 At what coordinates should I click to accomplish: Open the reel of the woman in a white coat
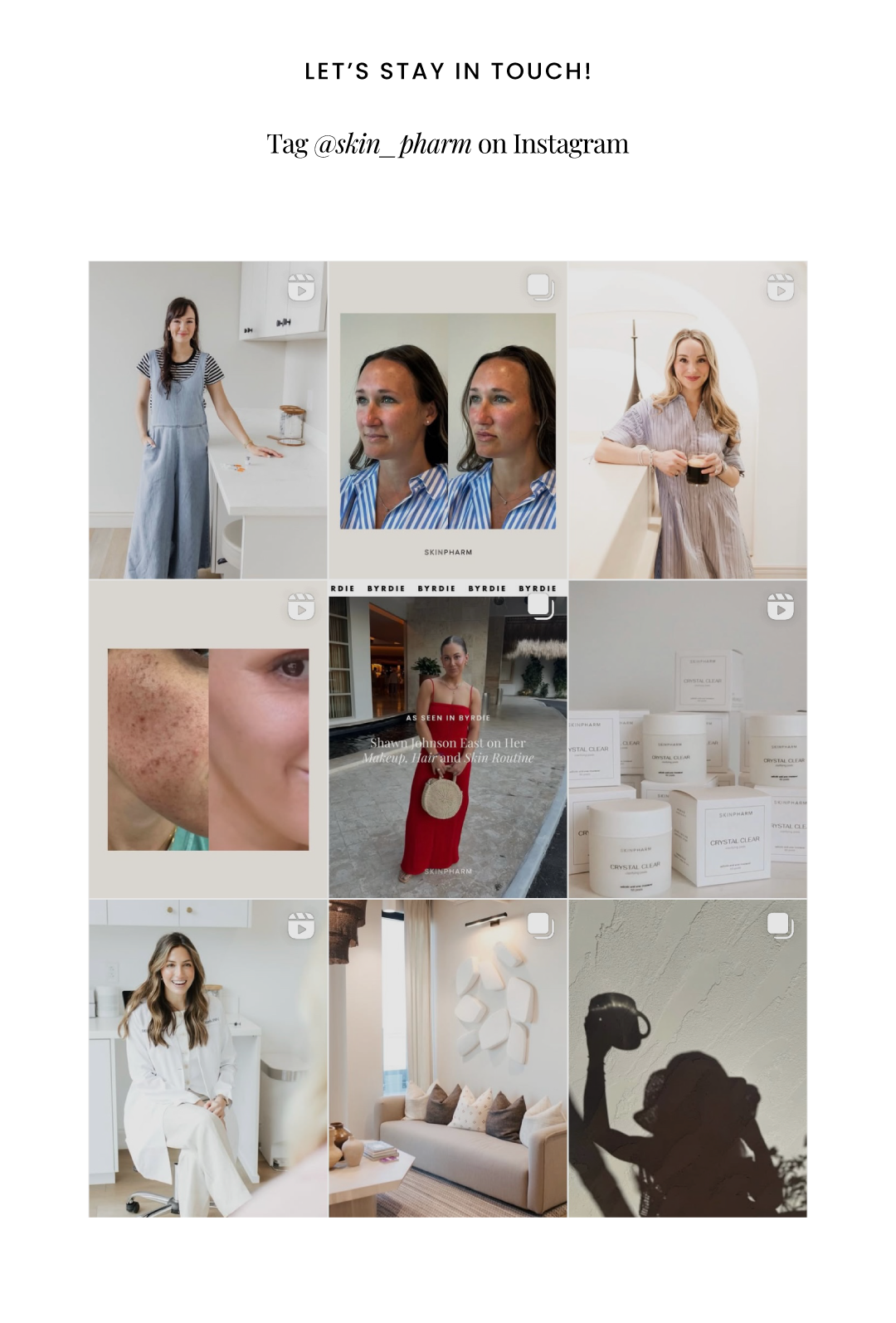tap(207, 1058)
